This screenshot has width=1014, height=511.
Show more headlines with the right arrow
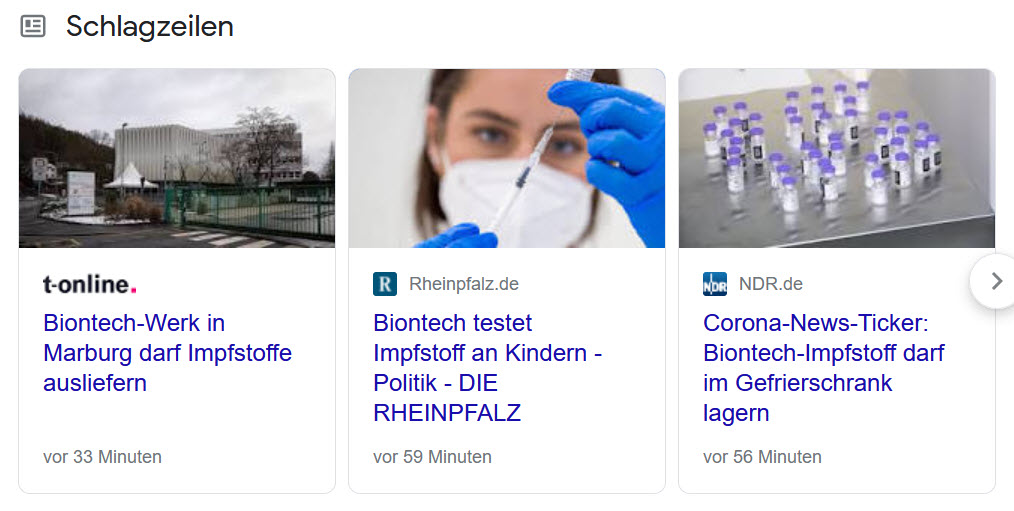point(995,282)
